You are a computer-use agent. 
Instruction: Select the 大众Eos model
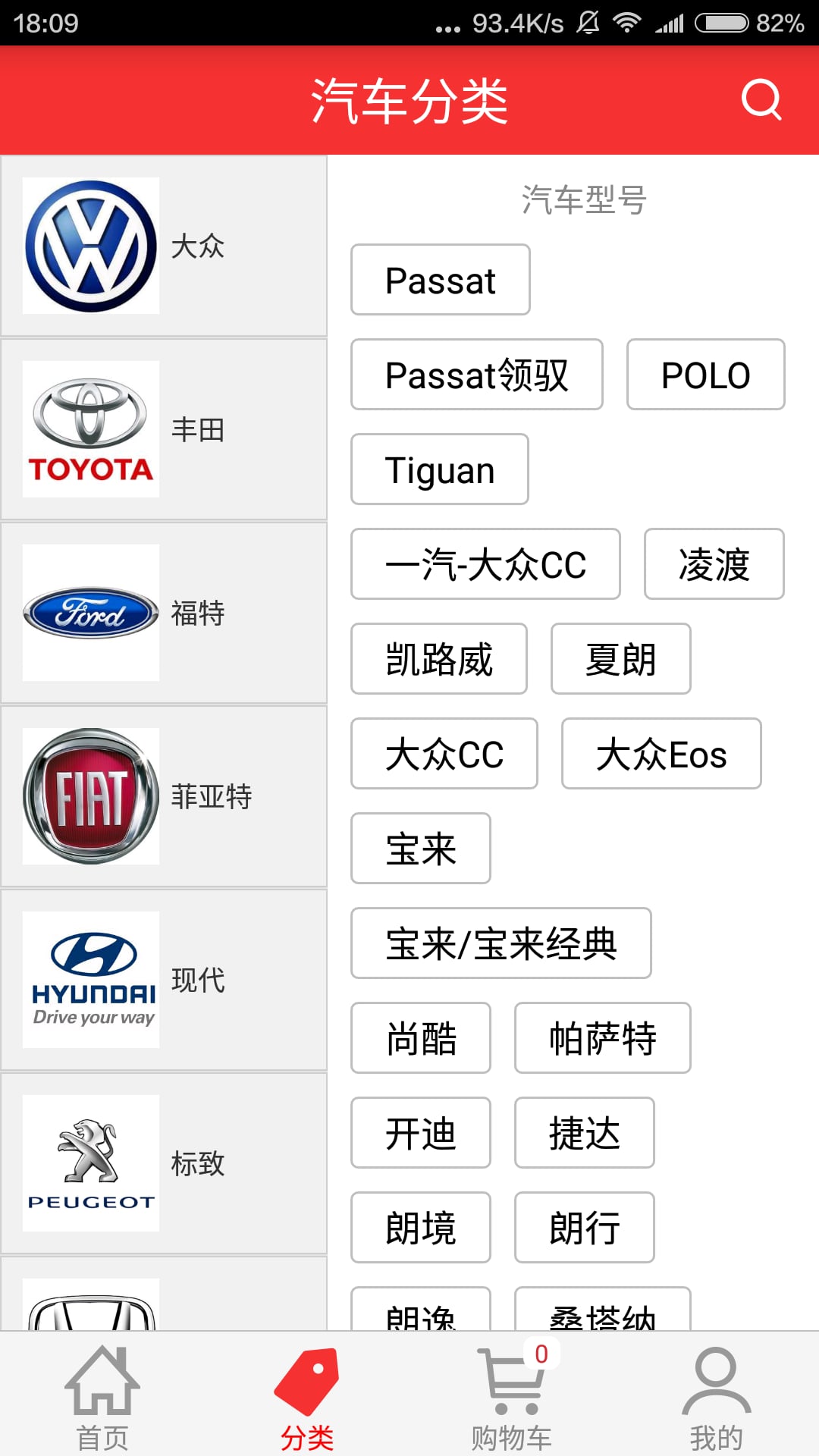pyautogui.click(x=661, y=754)
